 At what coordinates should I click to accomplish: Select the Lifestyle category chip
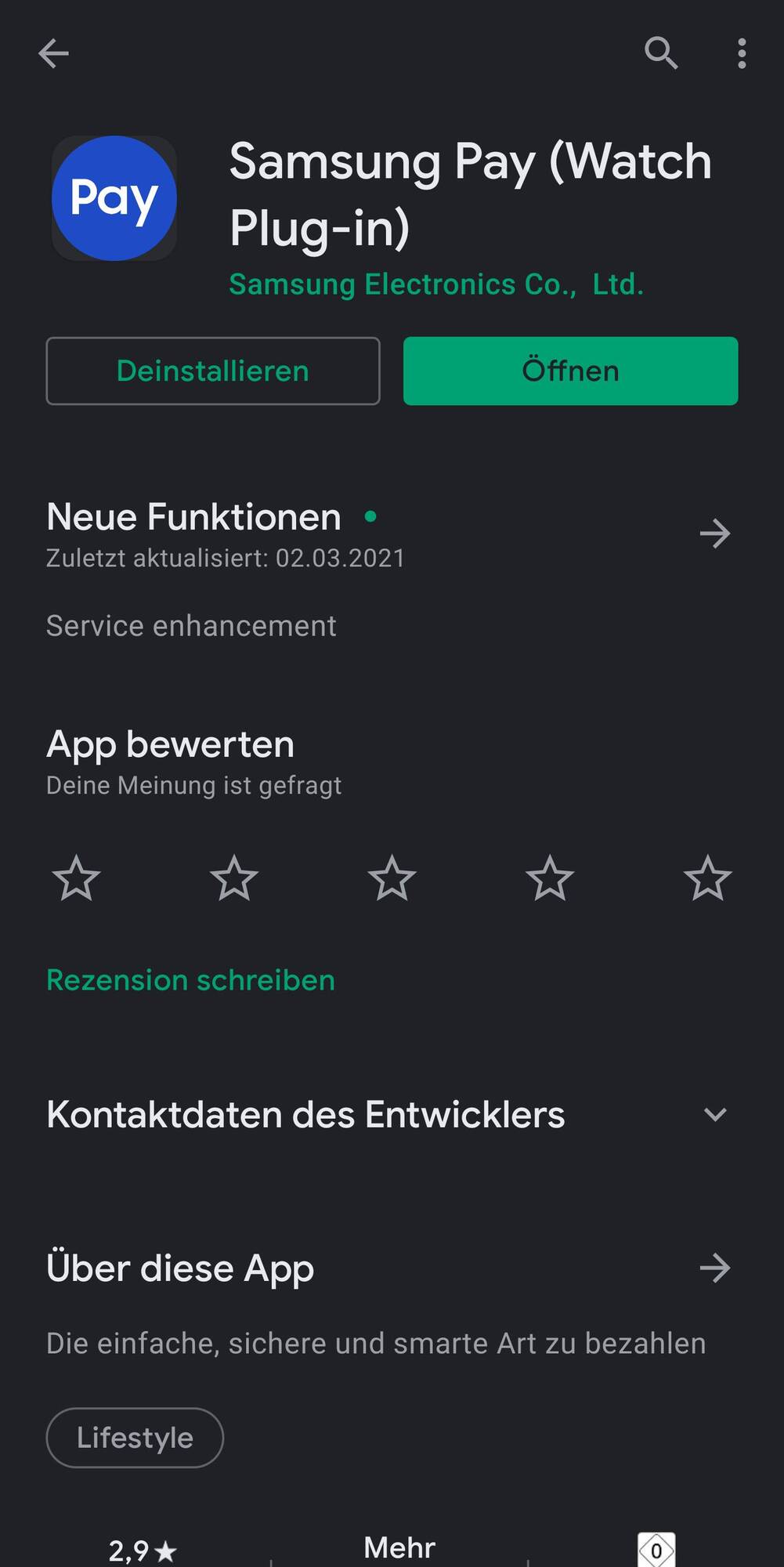point(135,1438)
